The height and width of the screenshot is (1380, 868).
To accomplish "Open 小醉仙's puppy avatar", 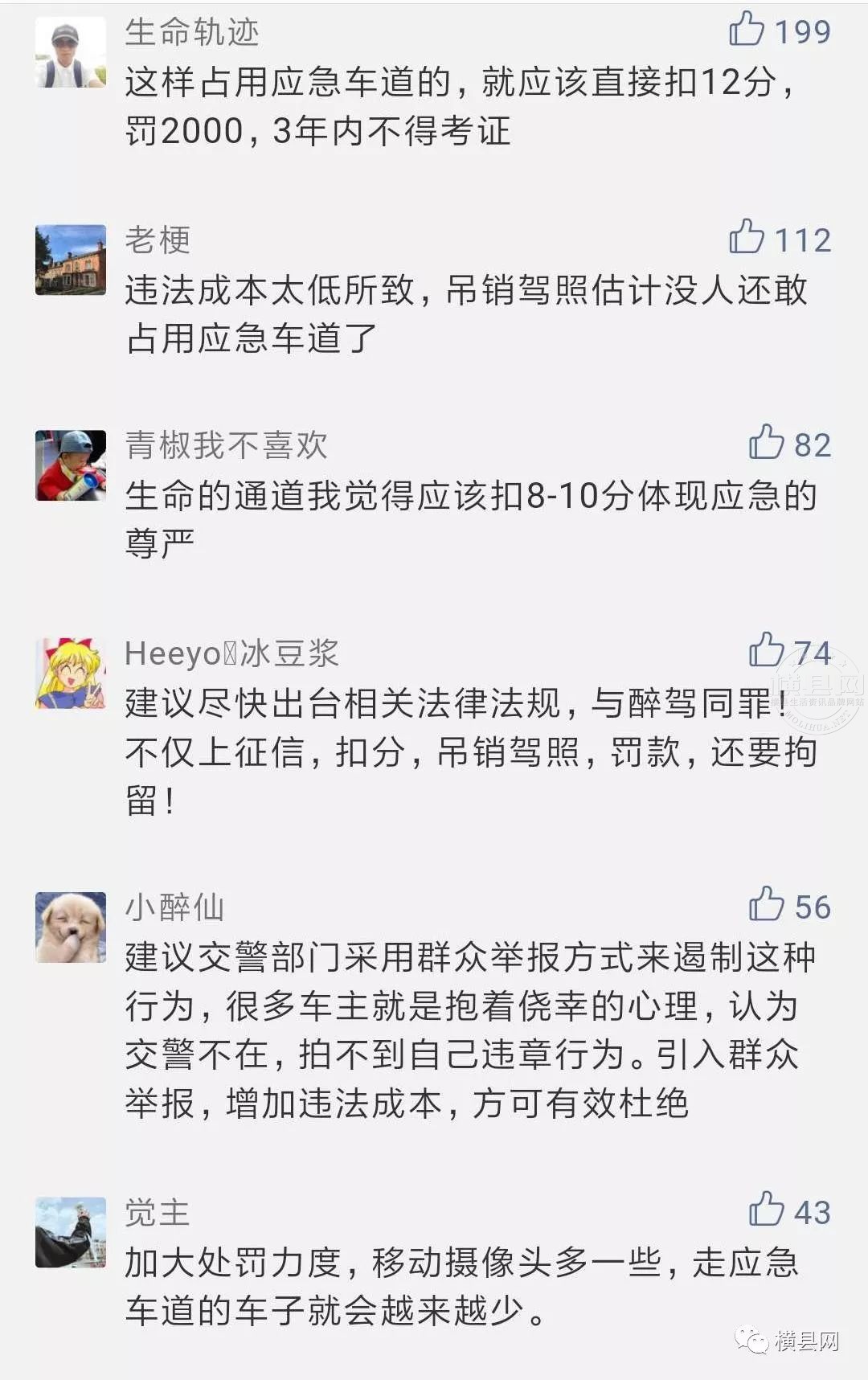I will point(71,927).
